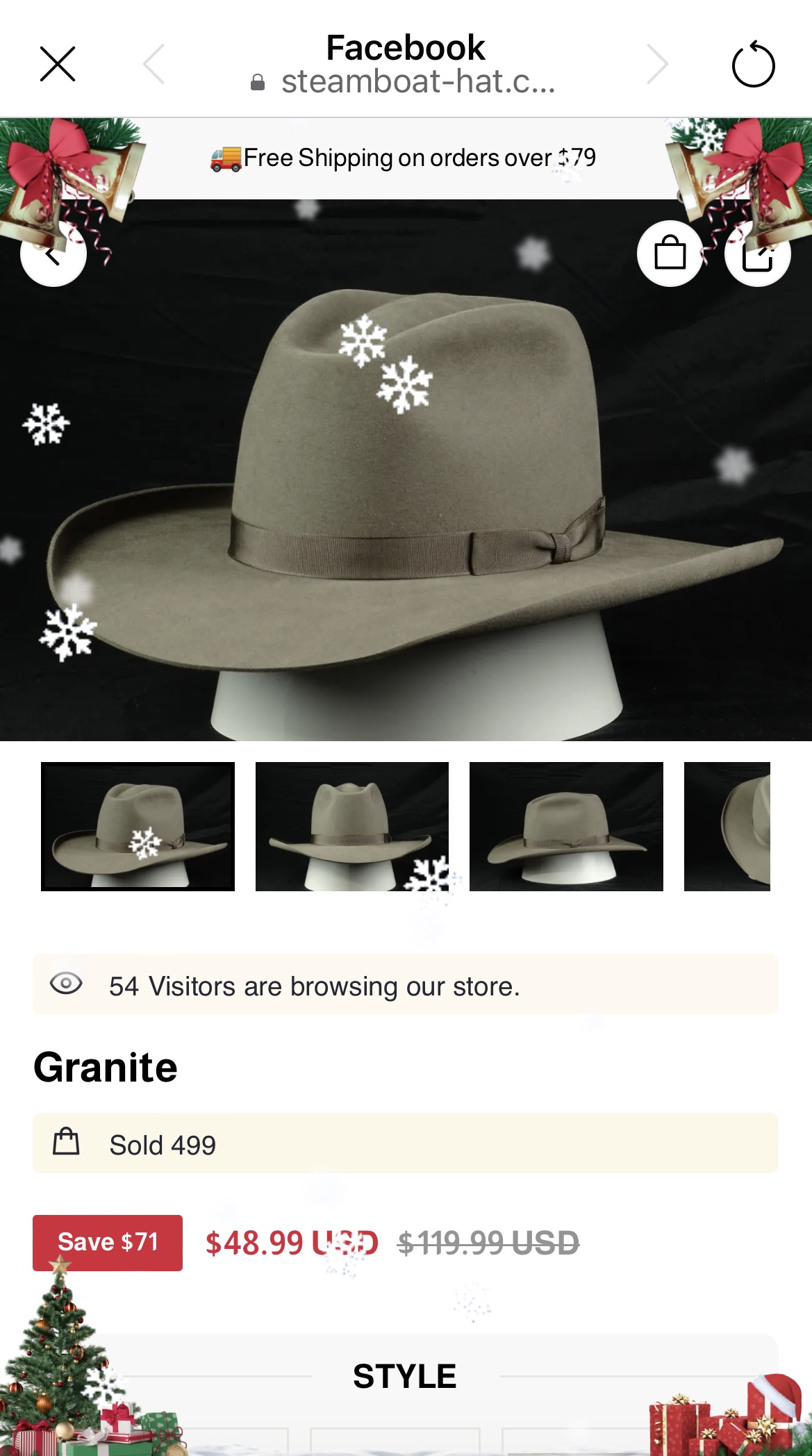Viewport: 812px width, 1456px height.
Task: Open the shopping bag
Action: pos(670,254)
